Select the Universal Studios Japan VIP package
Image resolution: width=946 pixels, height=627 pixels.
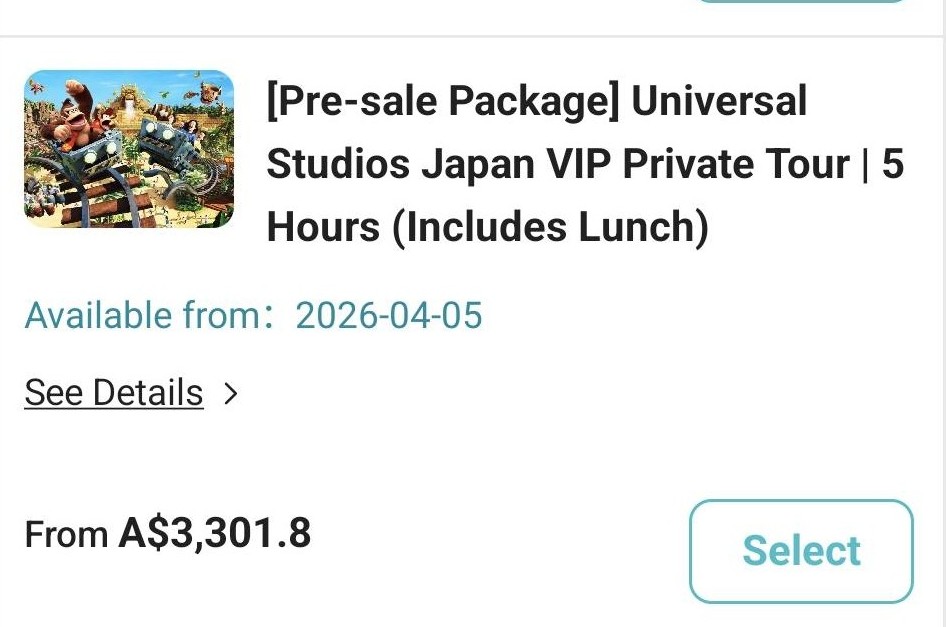(x=801, y=551)
